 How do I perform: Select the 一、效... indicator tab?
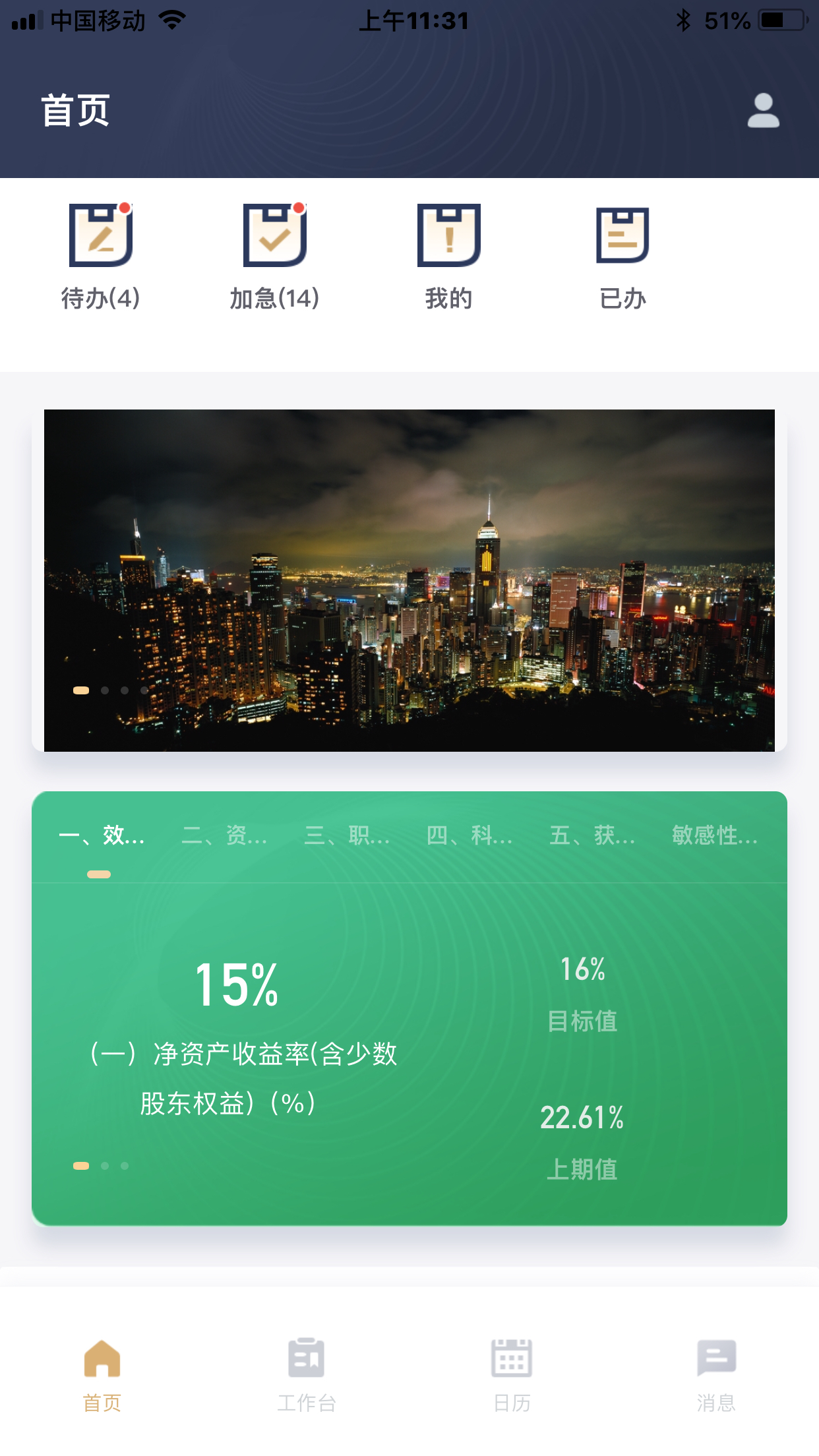101,836
